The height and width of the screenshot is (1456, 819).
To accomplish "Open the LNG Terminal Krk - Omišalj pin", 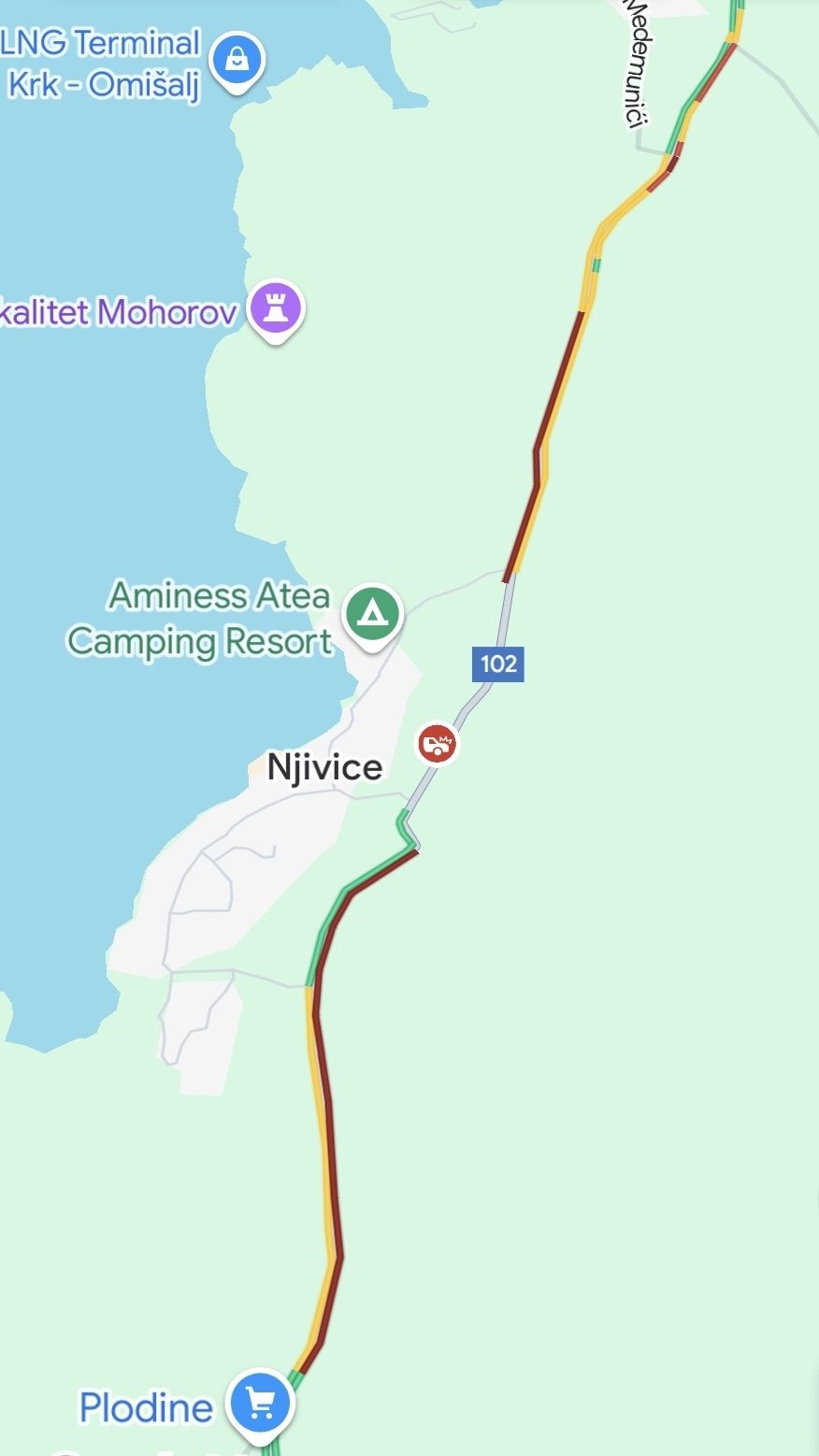I will pos(237,61).
